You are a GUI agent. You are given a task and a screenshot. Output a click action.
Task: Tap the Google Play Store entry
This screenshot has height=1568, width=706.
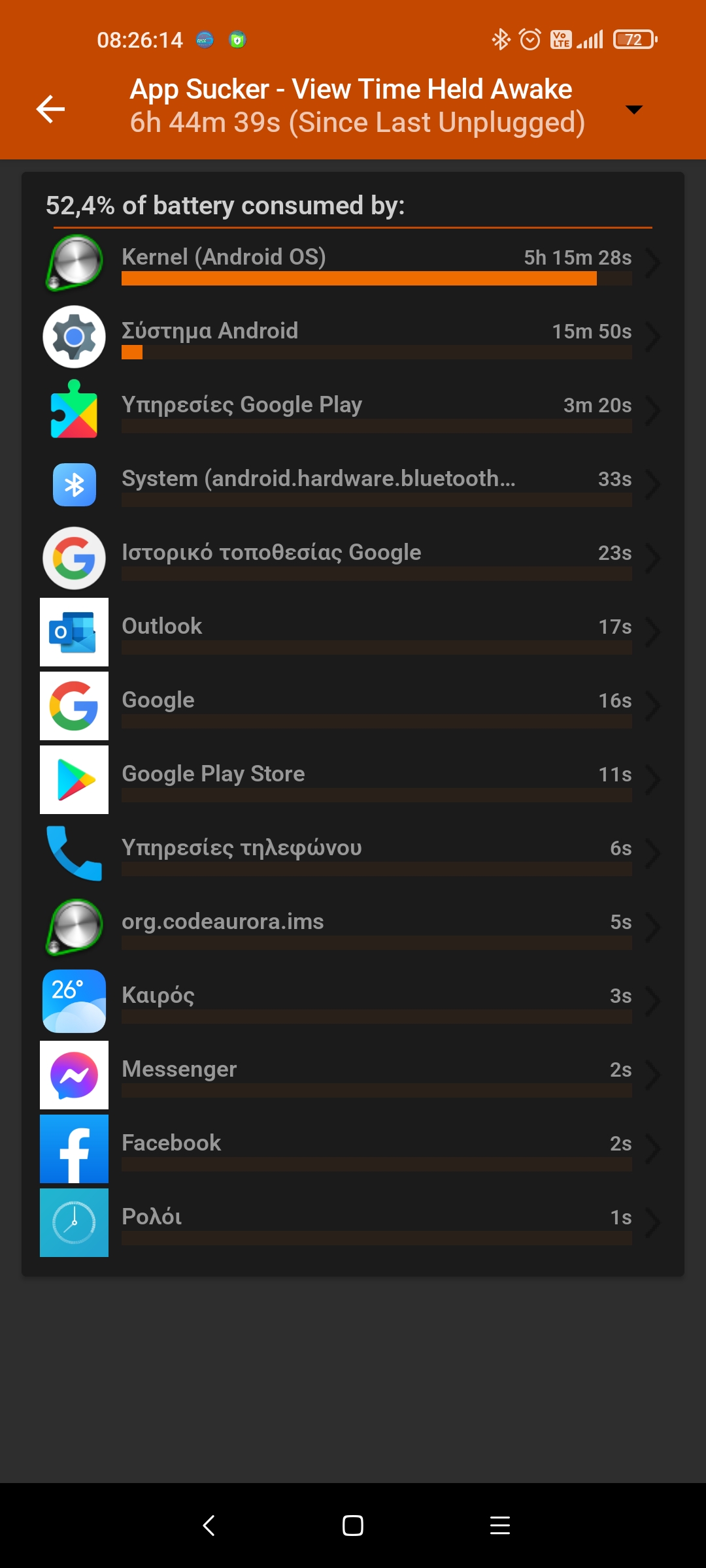pyautogui.click(x=353, y=780)
